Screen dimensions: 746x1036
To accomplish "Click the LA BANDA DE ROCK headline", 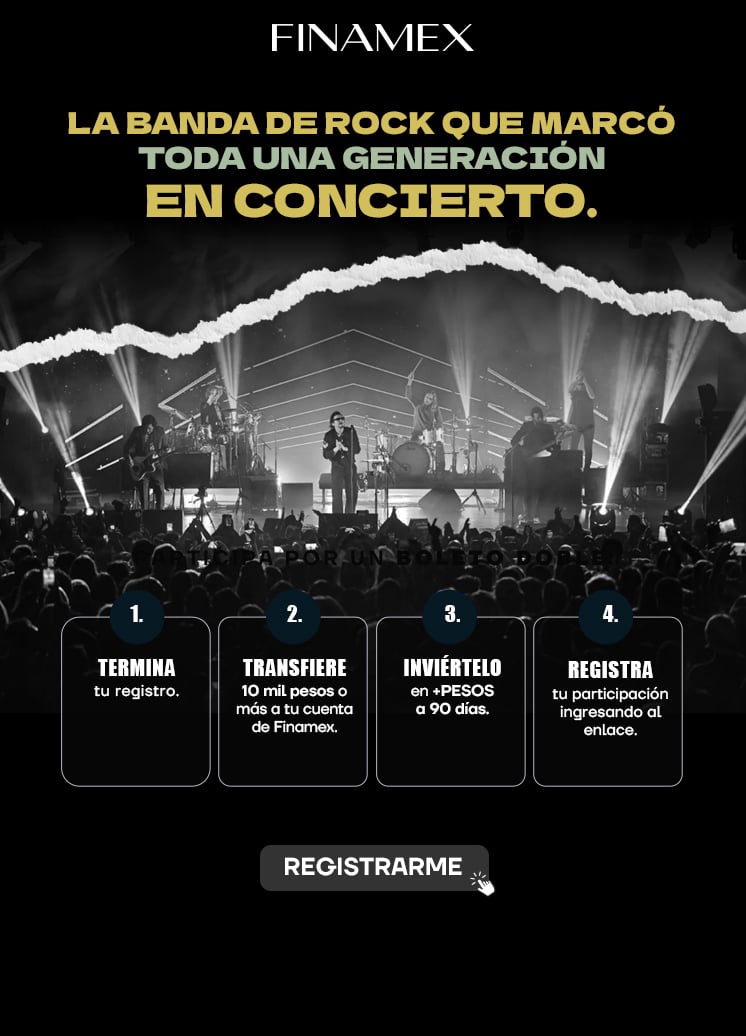I will point(373,123).
